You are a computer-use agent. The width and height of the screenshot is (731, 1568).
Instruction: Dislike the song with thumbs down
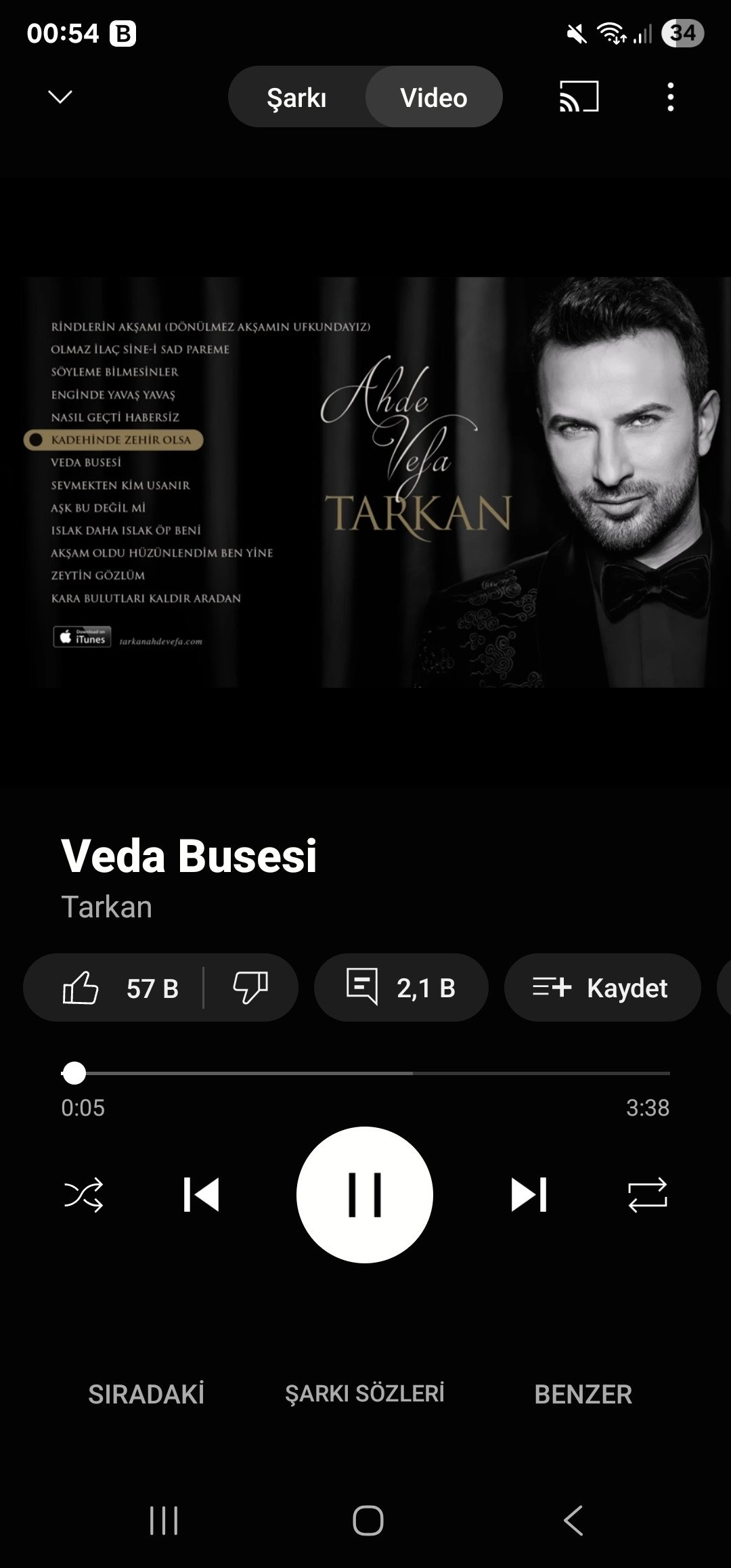[x=250, y=988]
